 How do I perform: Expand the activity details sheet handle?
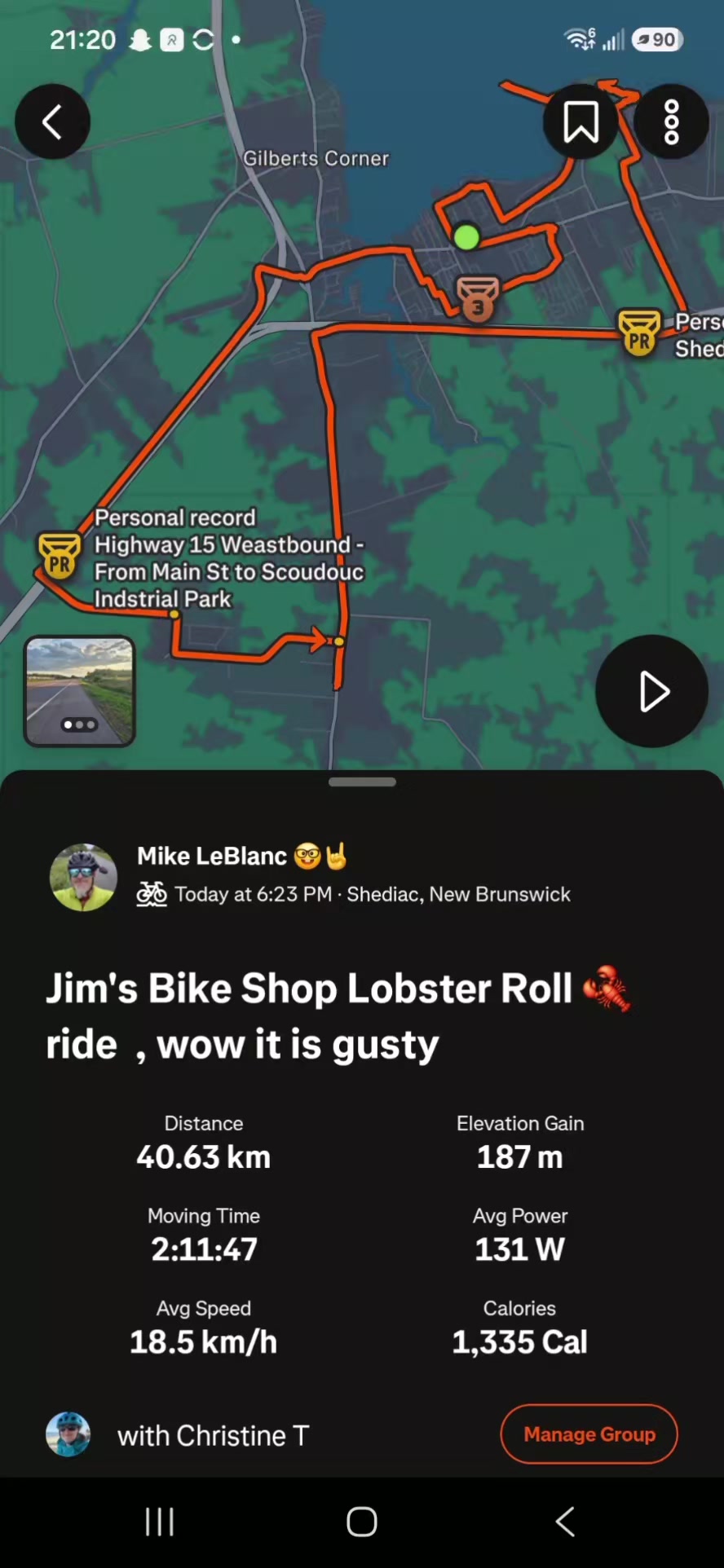click(x=362, y=782)
